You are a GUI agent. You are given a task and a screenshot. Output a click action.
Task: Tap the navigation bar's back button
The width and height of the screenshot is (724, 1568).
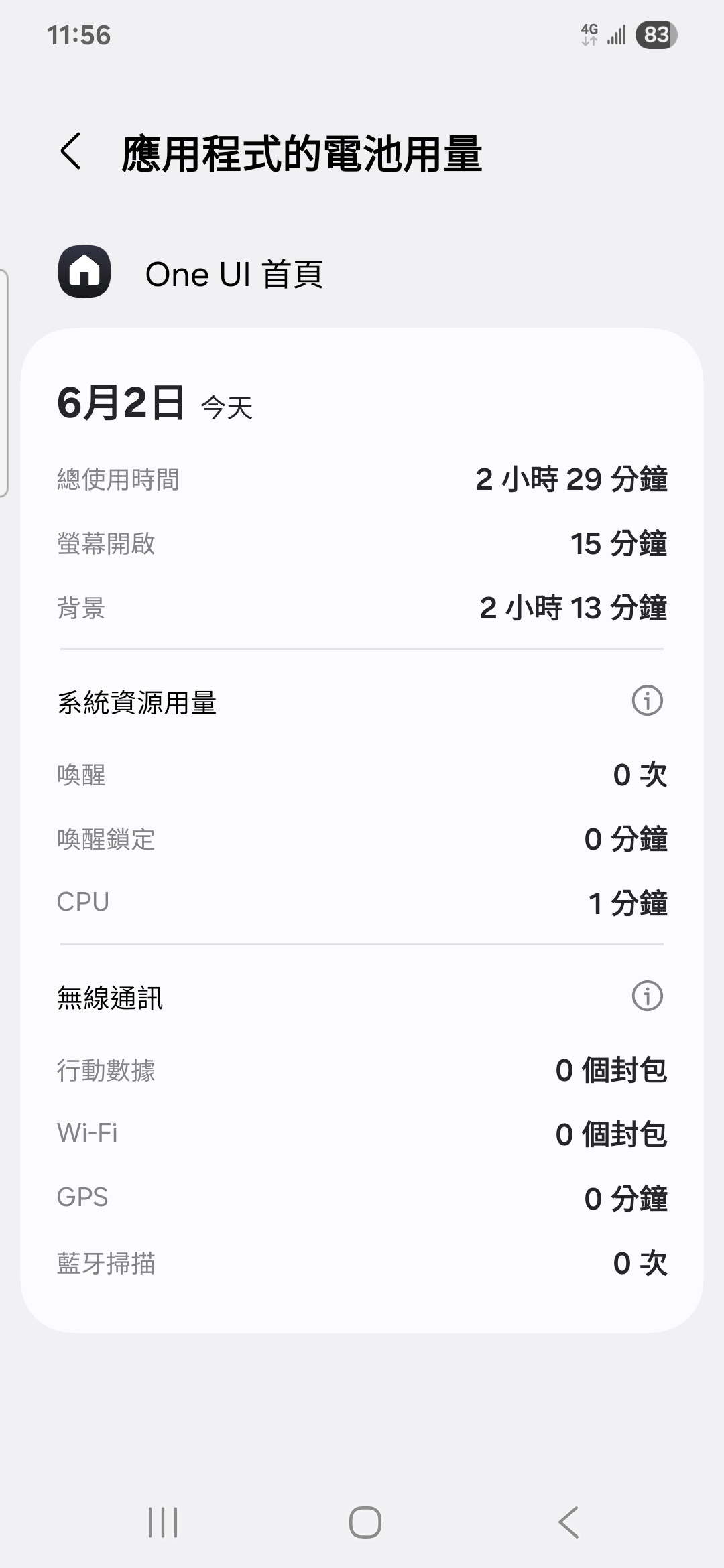[x=568, y=1522]
